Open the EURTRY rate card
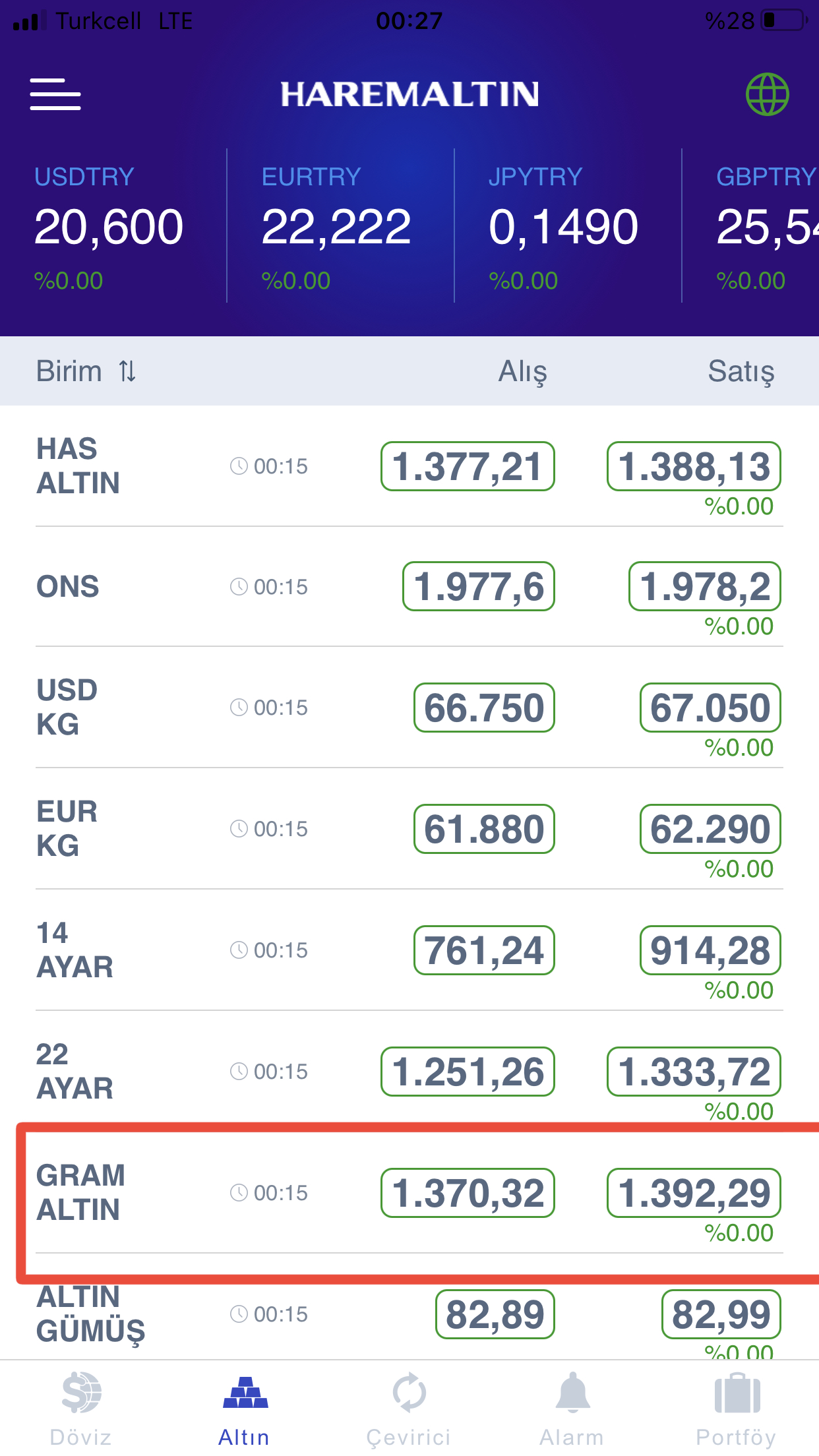This screenshot has height=1456, width=819. [x=340, y=227]
